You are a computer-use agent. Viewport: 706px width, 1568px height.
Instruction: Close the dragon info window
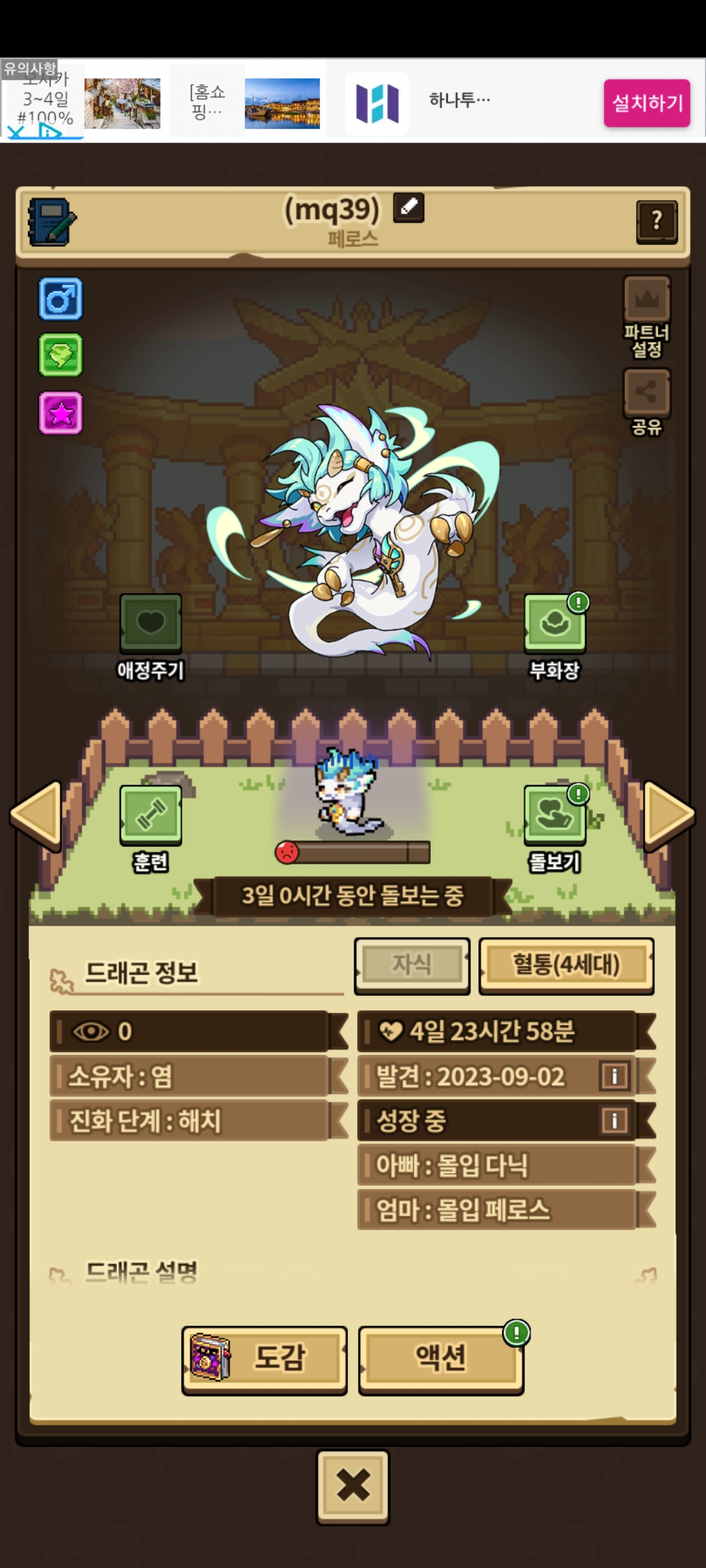click(353, 1486)
